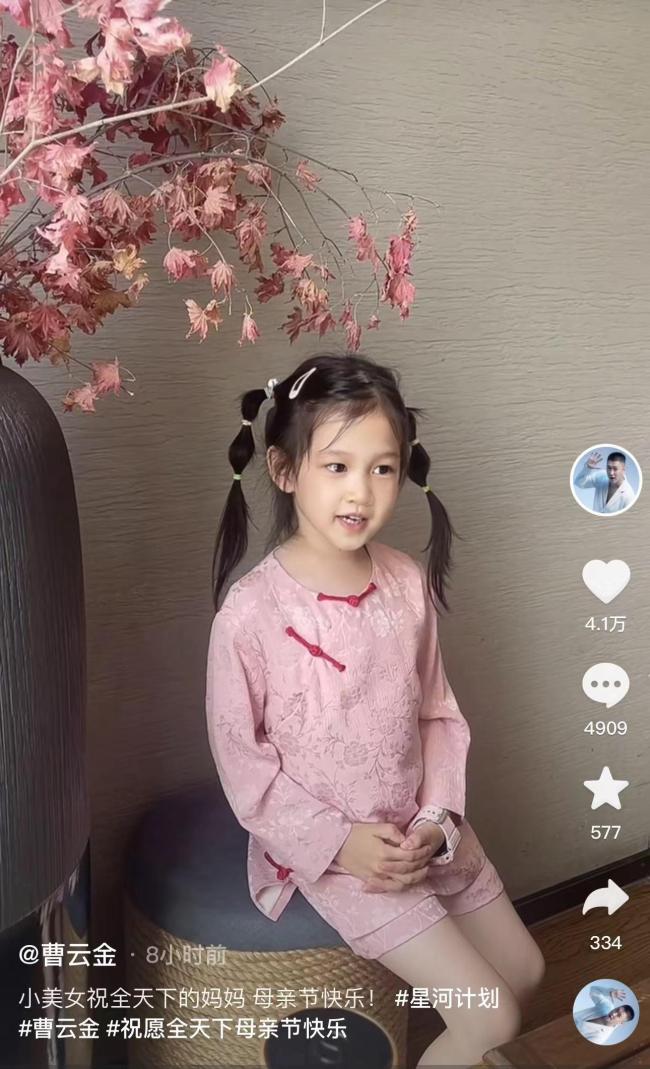Screen dimensions: 650x1069
Task: Open the creator's profile avatar
Action: click(x=605, y=480)
